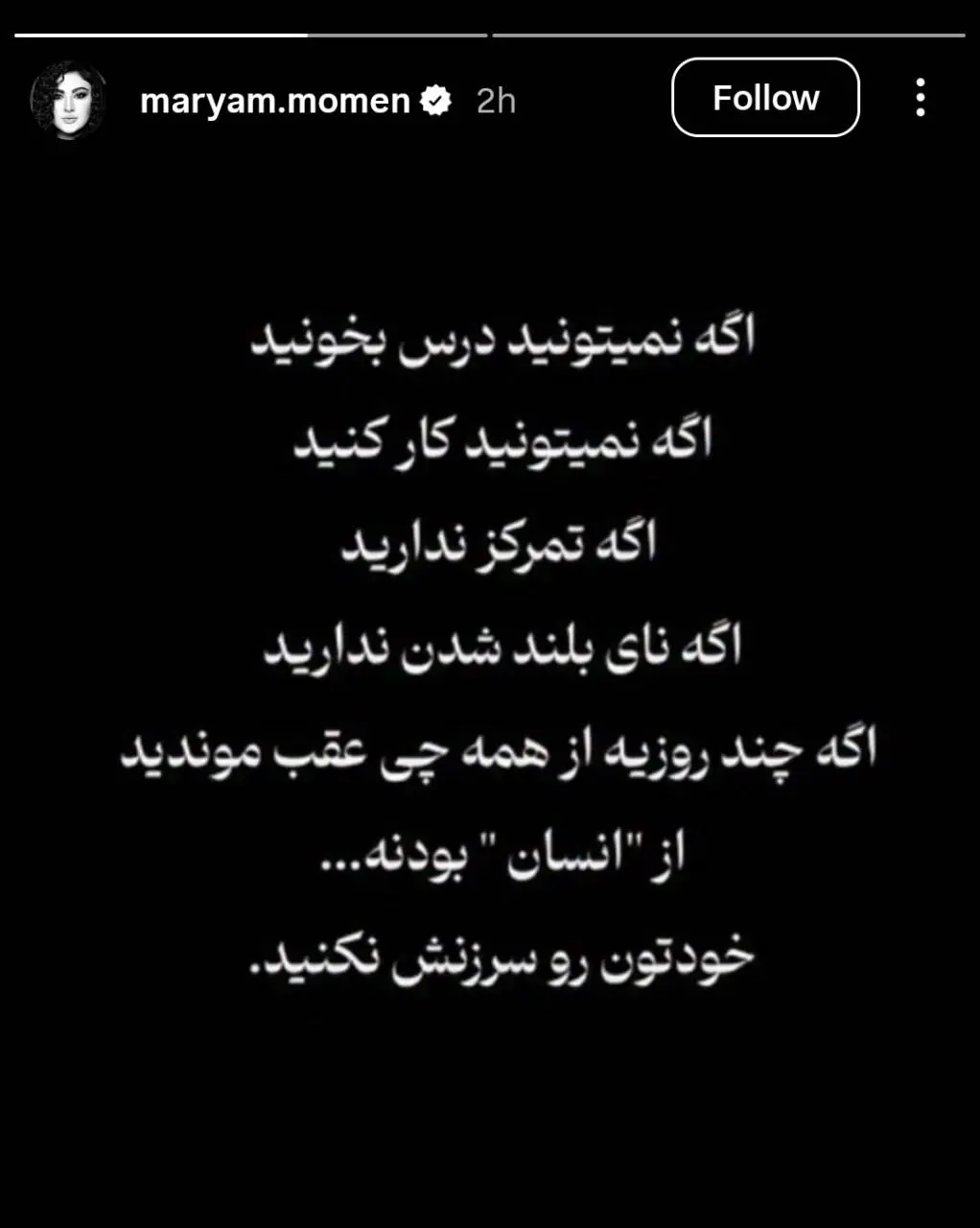
Task: Tap the Persian quote text area
Action: pyautogui.click(x=490, y=643)
